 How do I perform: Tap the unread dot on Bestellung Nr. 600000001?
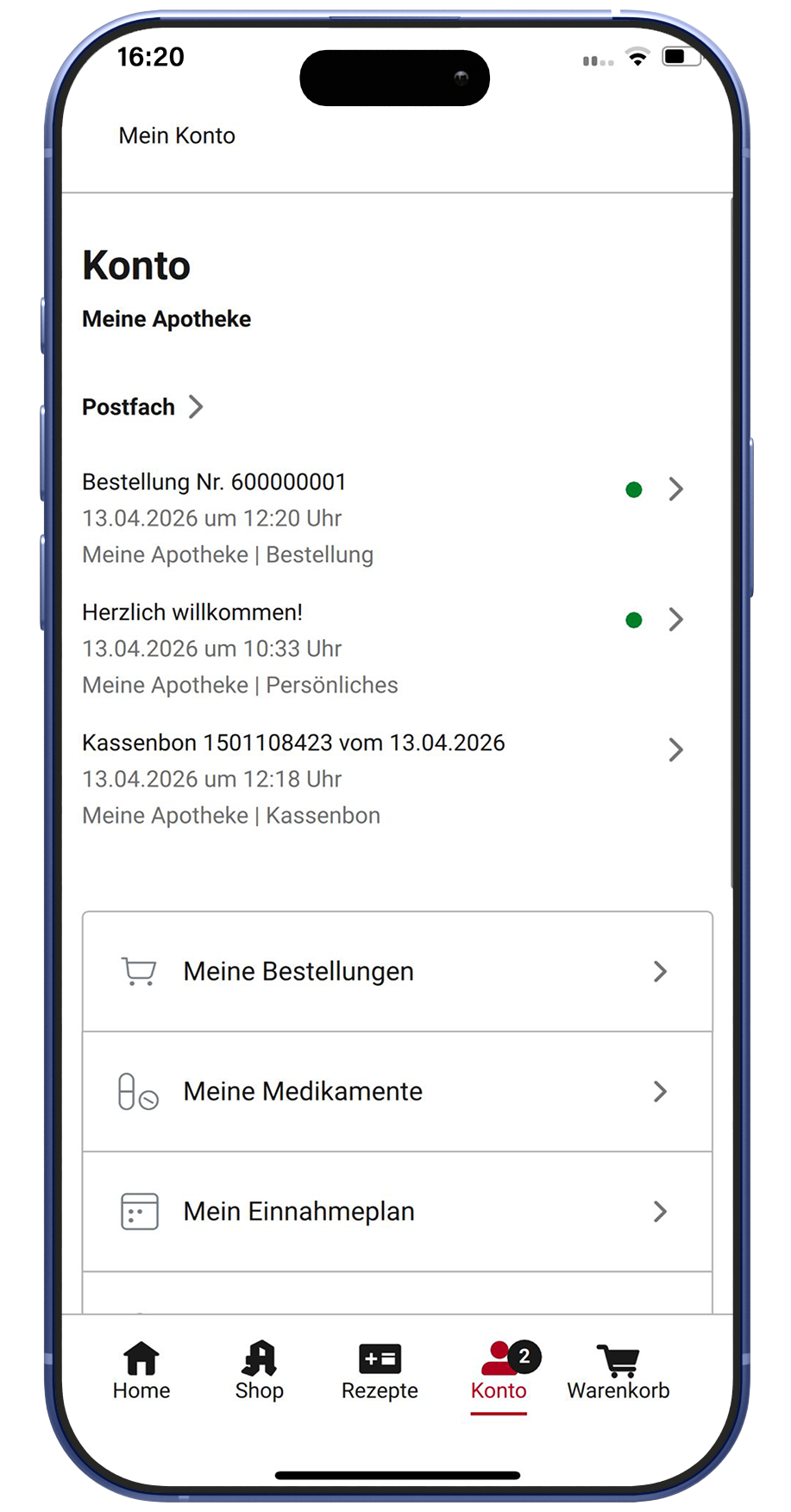coord(634,489)
